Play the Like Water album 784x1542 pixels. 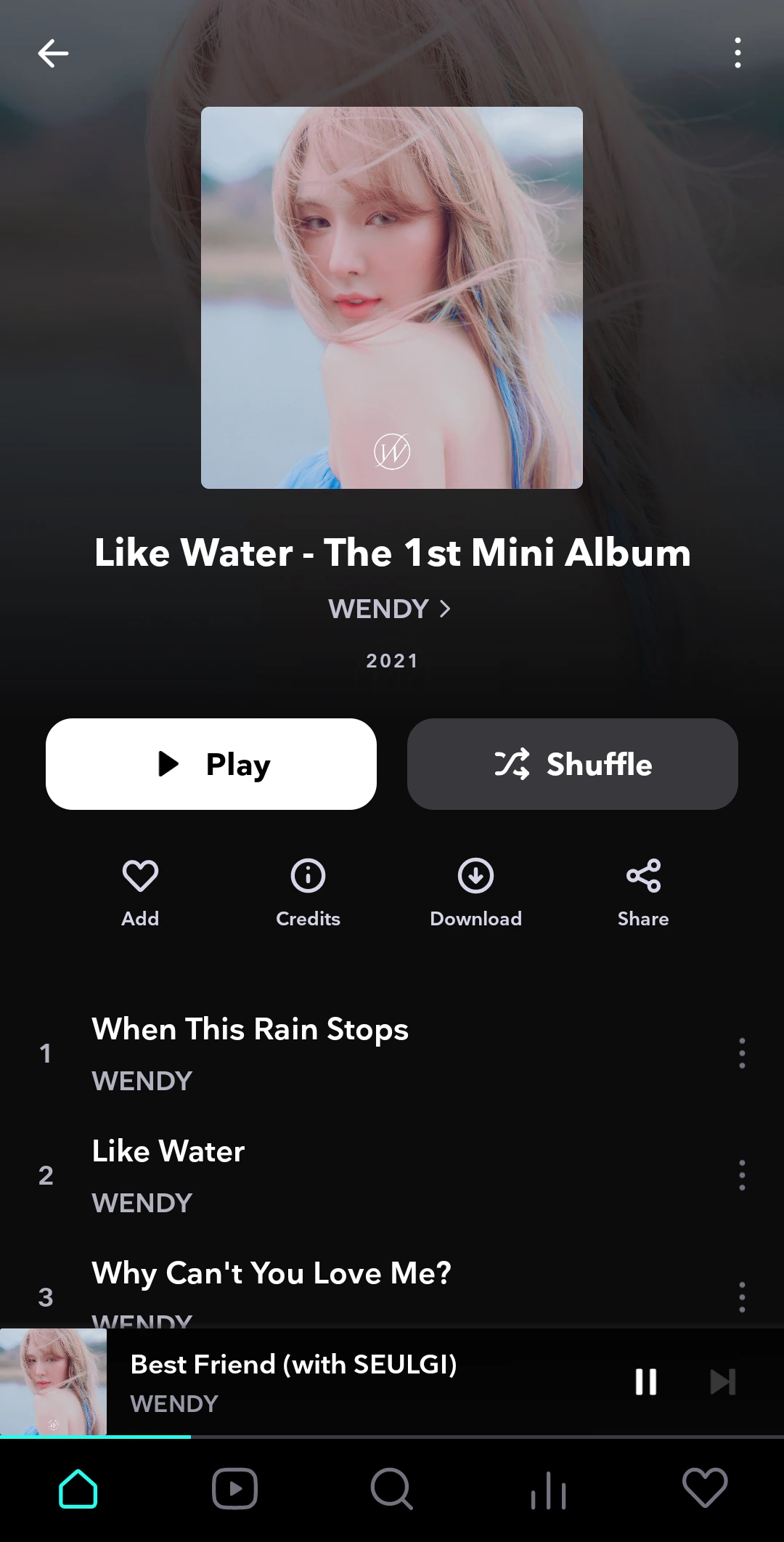[x=211, y=764]
